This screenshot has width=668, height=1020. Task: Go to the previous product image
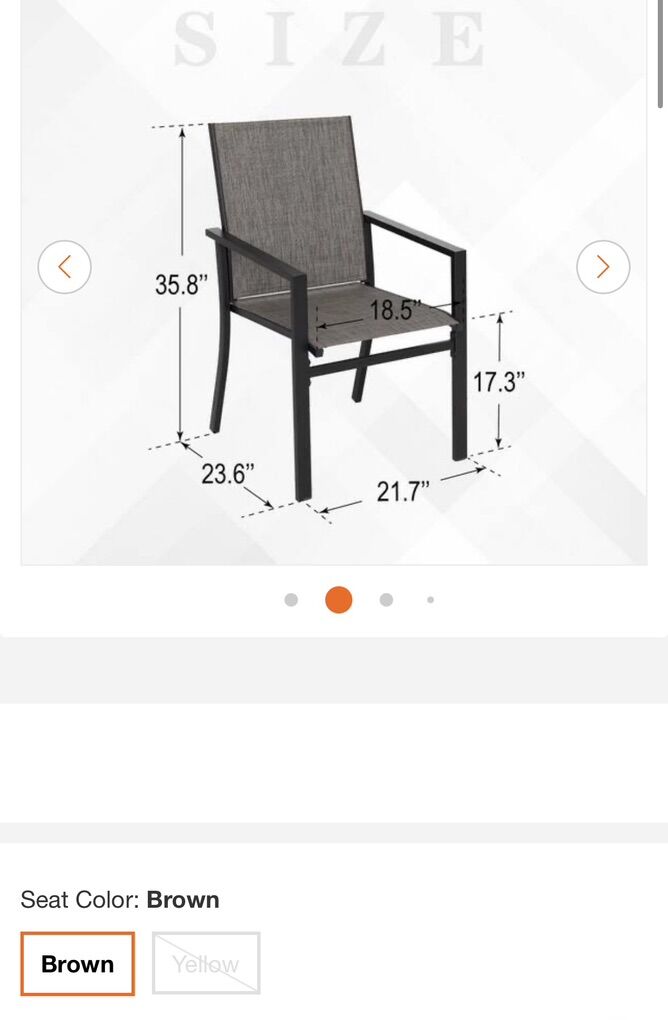(x=65, y=267)
